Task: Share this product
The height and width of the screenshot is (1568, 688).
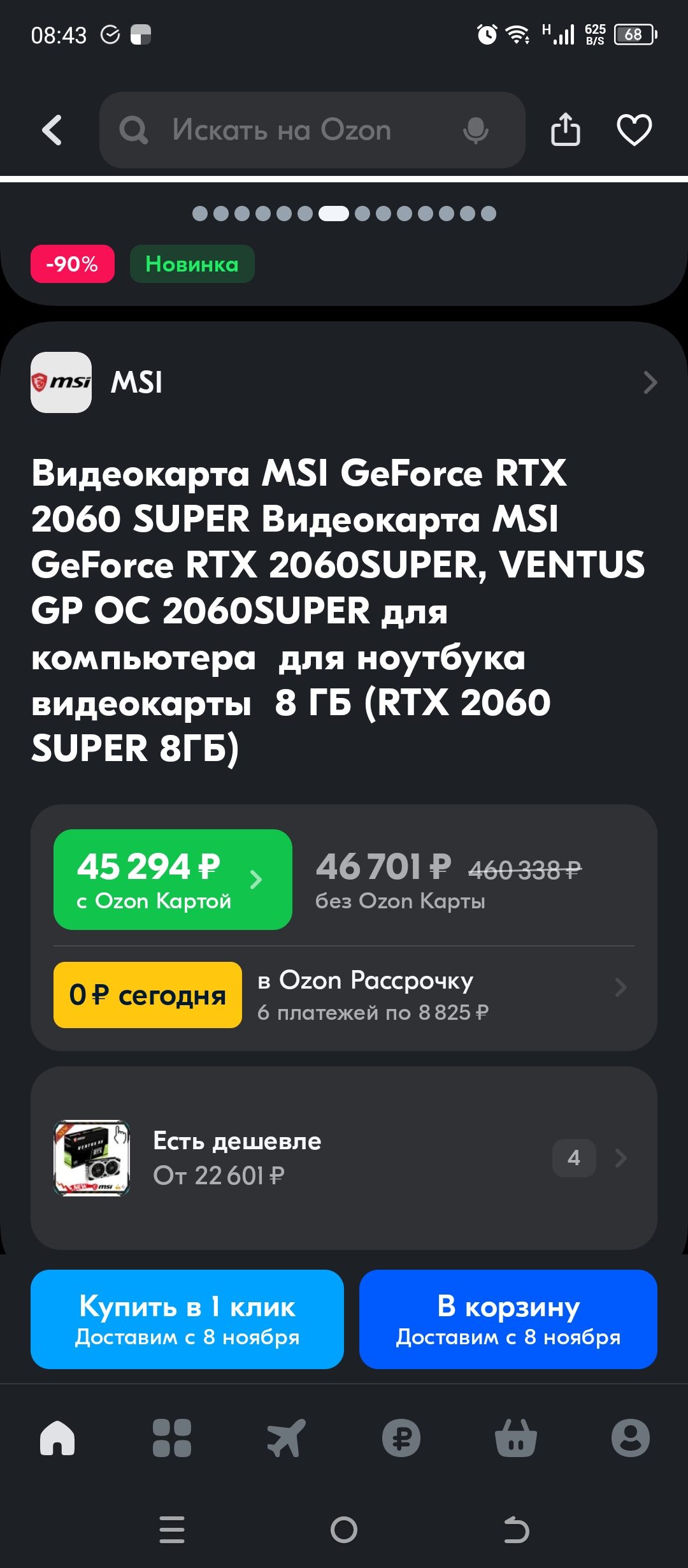Action: pos(565,130)
